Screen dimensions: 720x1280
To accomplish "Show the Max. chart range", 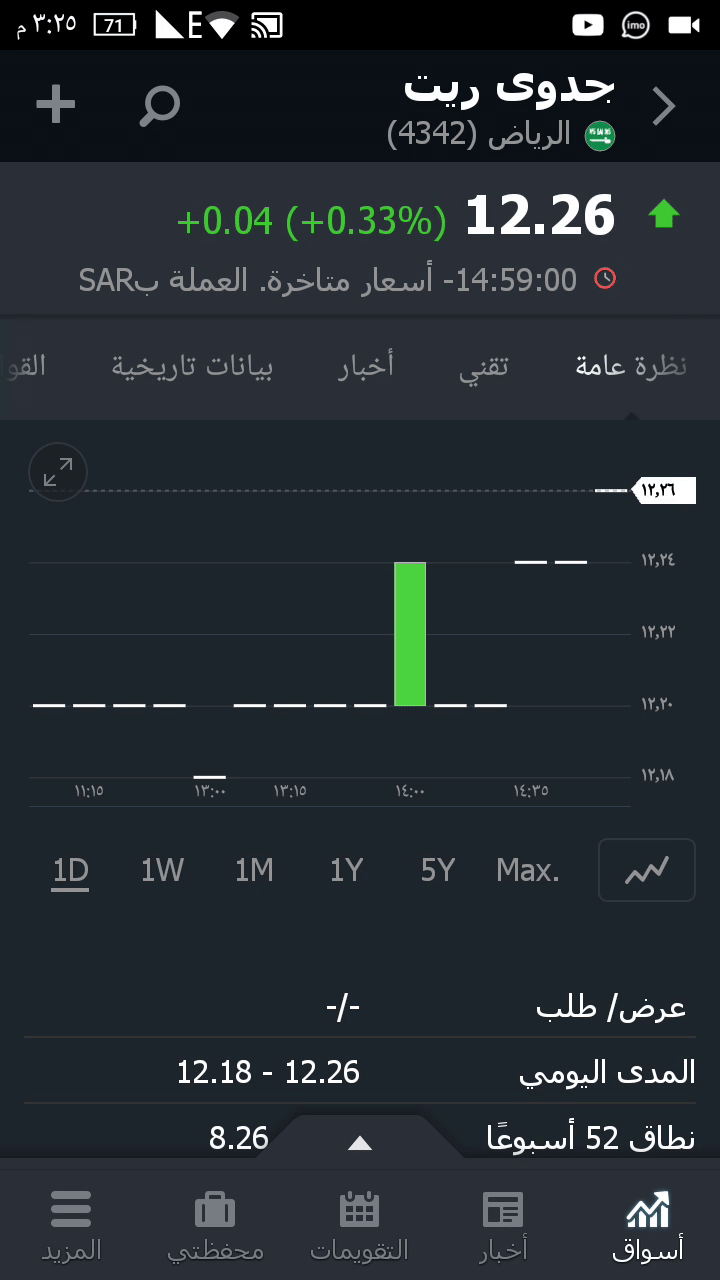I will pyautogui.click(x=528, y=871).
